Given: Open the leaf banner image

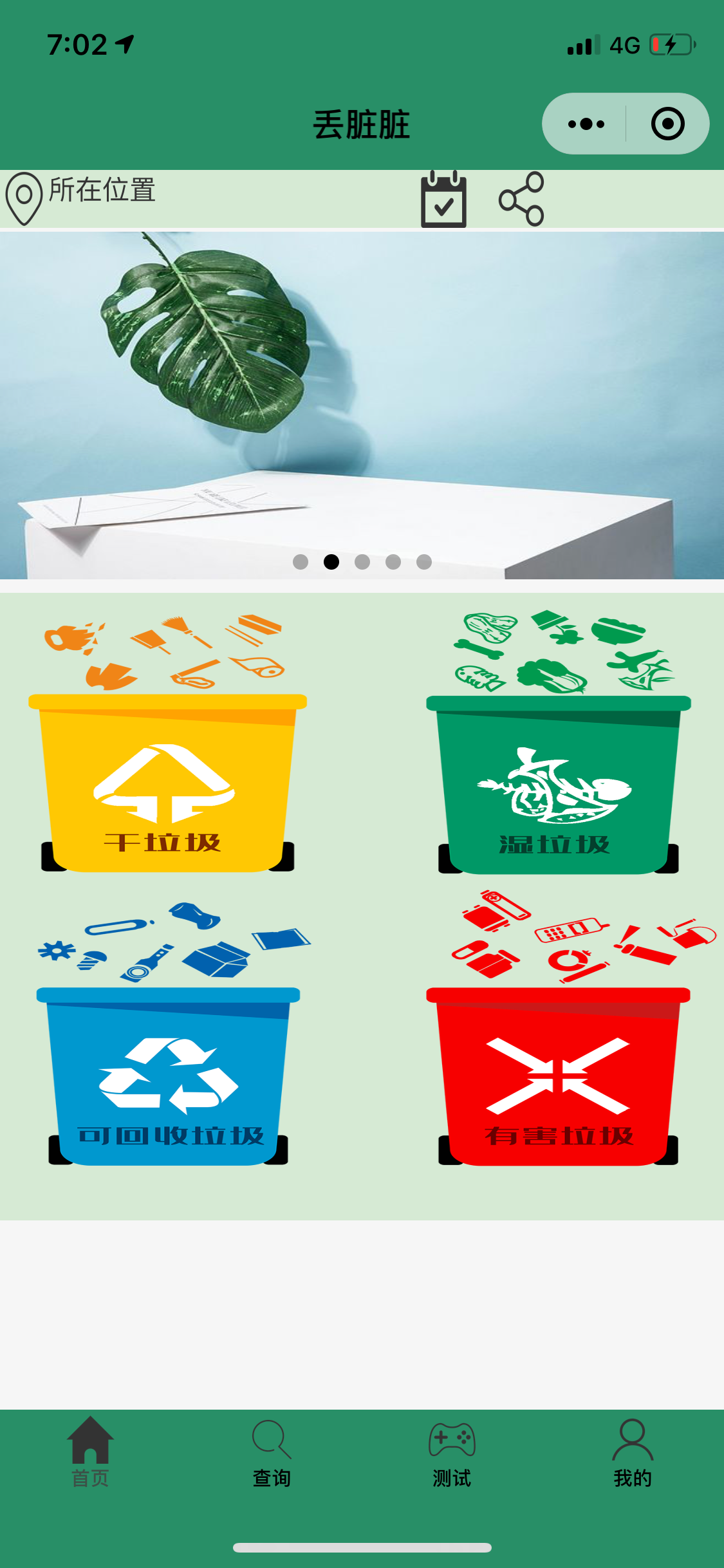Looking at the screenshot, I should tap(362, 405).
